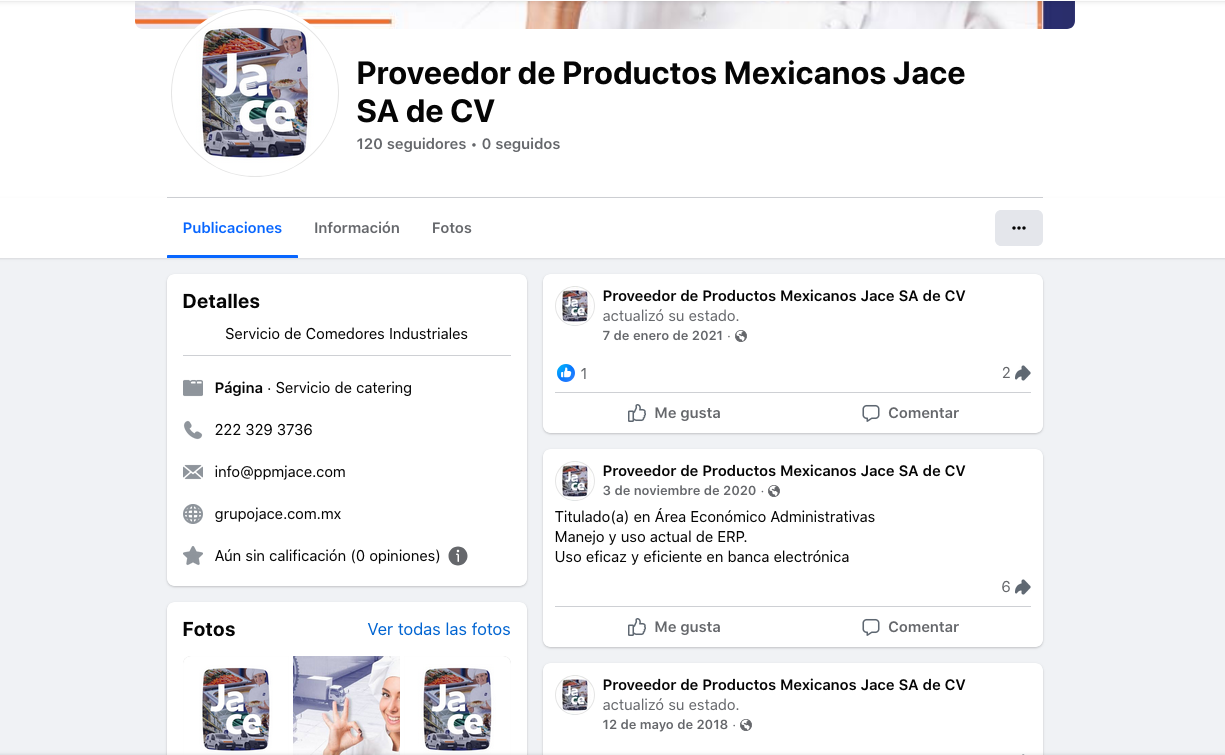Screen dimensions: 1225x755
Task: Like the 3 de noviembre de 2020 post
Action: click(x=674, y=627)
